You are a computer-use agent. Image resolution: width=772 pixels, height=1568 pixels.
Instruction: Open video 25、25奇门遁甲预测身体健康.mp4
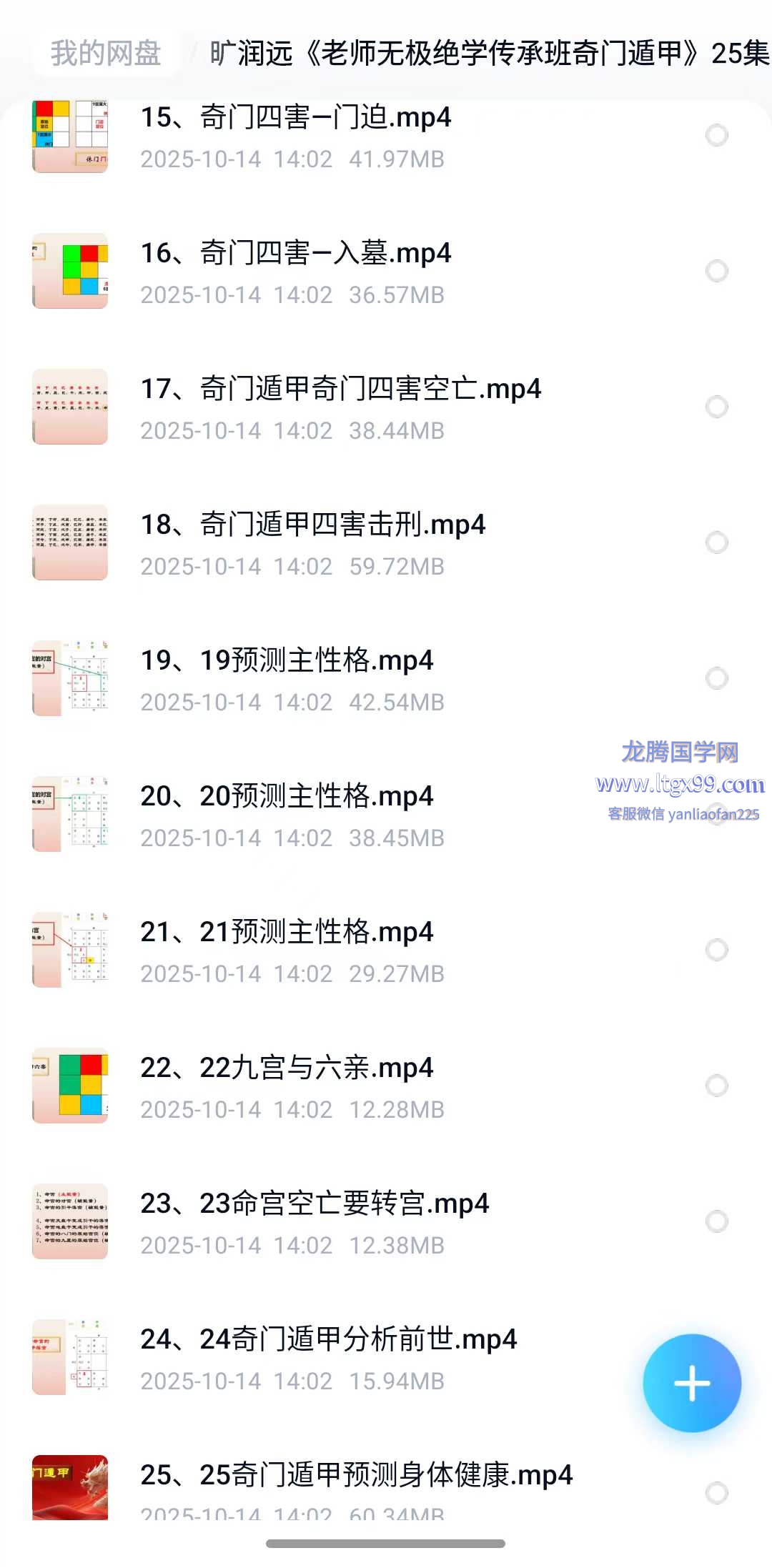pos(356,1476)
